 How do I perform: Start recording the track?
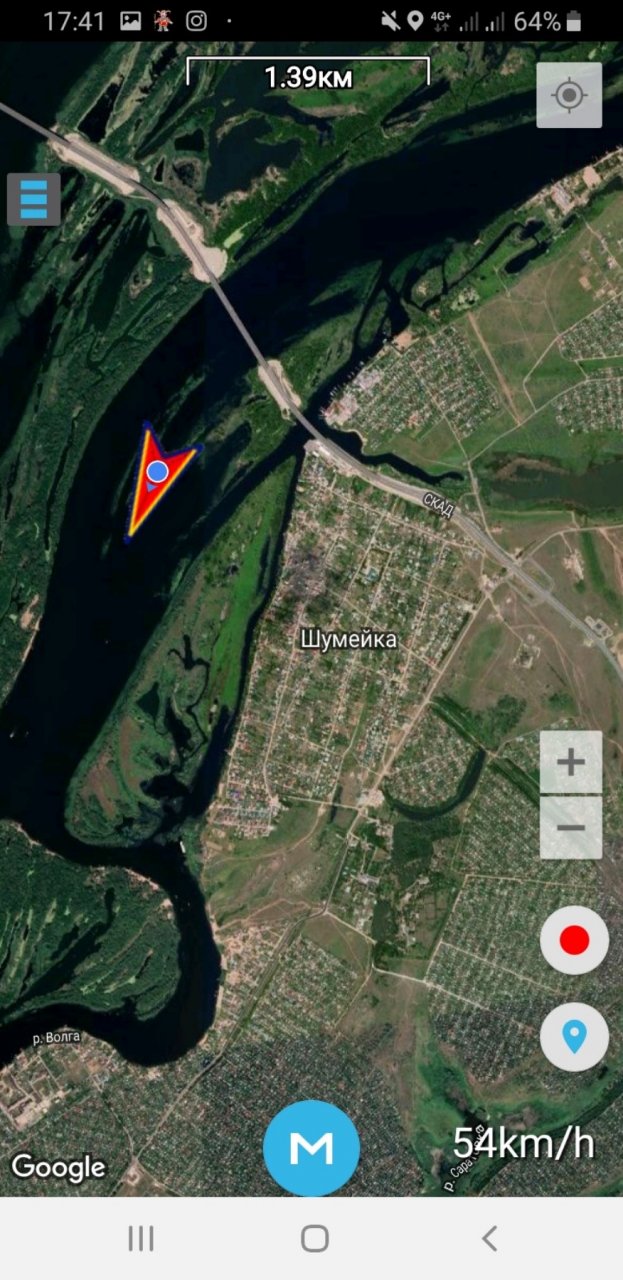tap(574, 940)
